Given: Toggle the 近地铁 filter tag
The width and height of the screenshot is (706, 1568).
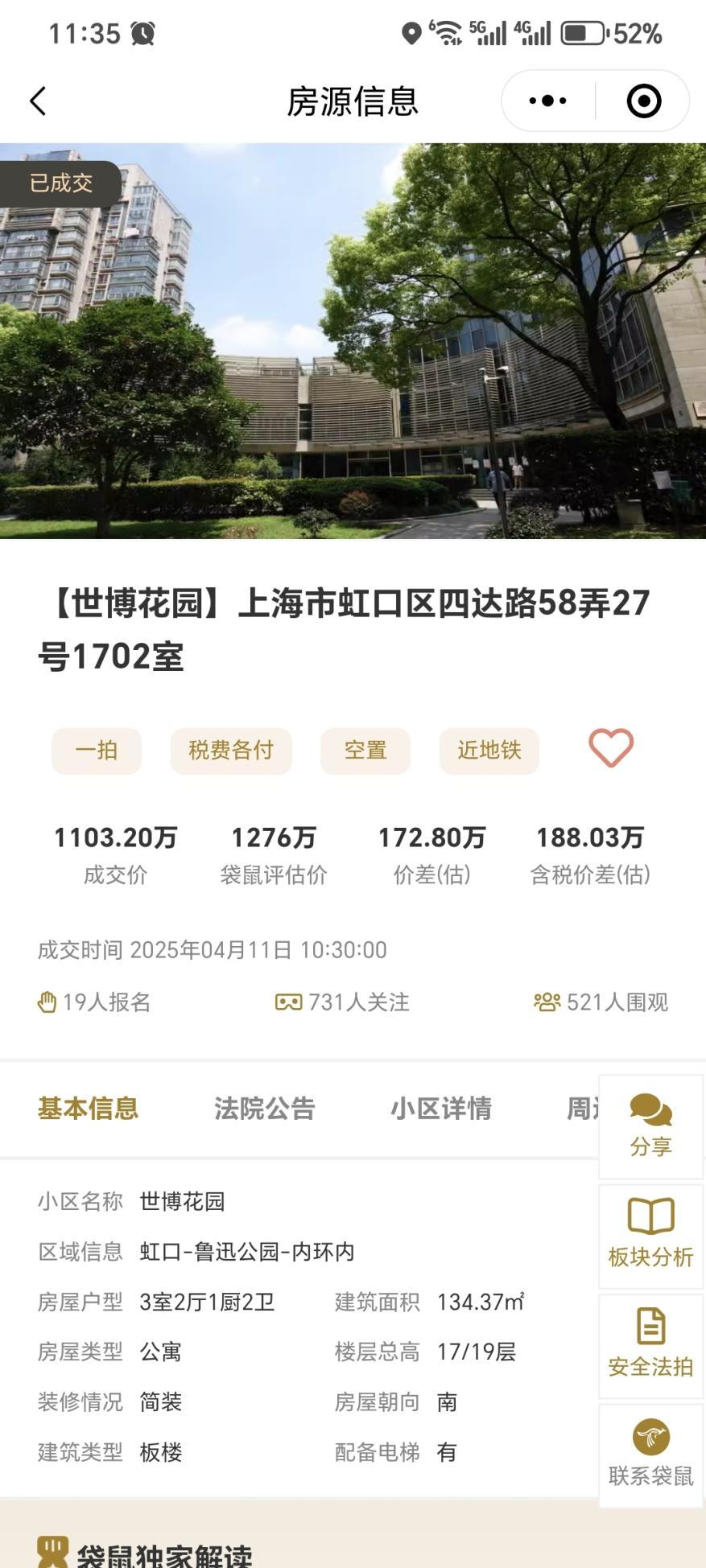Looking at the screenshot, I should click(x=489, y=750).
